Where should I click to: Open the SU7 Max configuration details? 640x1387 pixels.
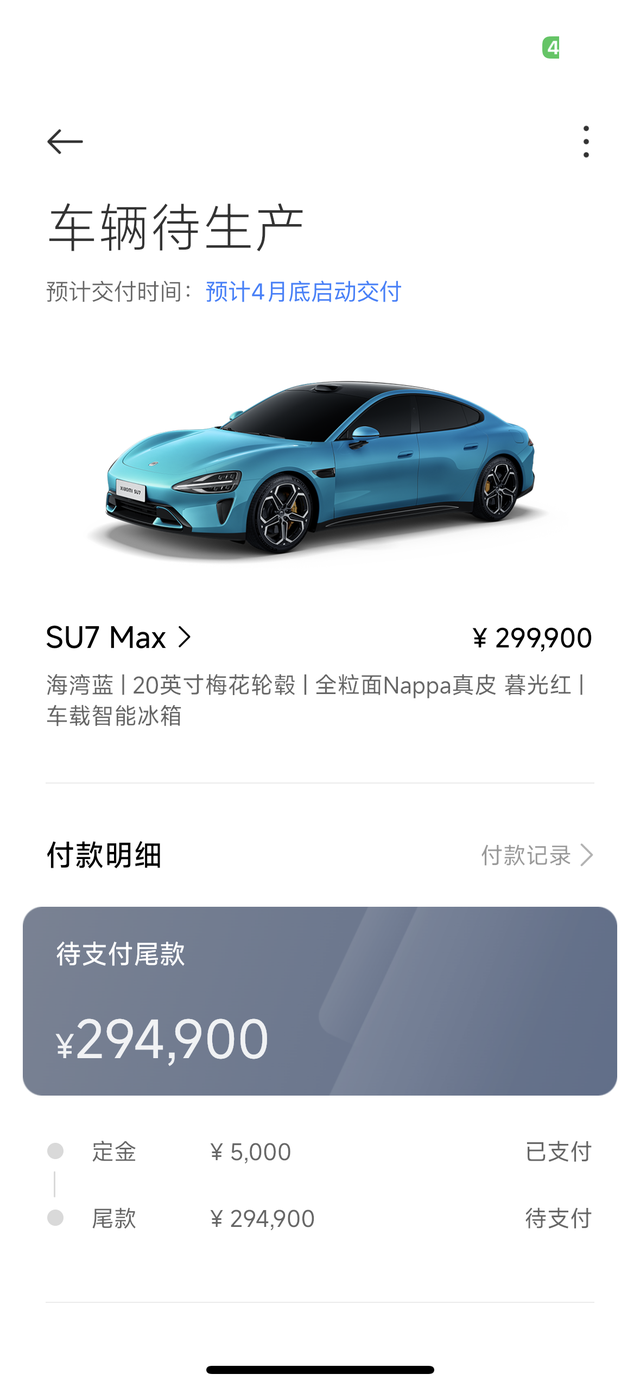[119, 637]
